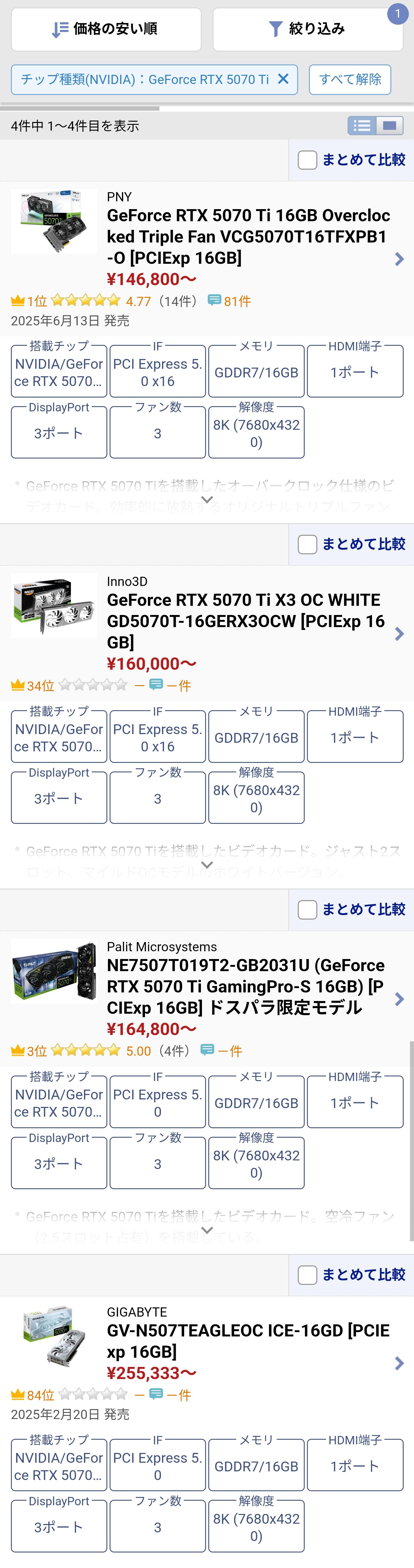Tap すべて解除 to clear all filters

[350, 80]
